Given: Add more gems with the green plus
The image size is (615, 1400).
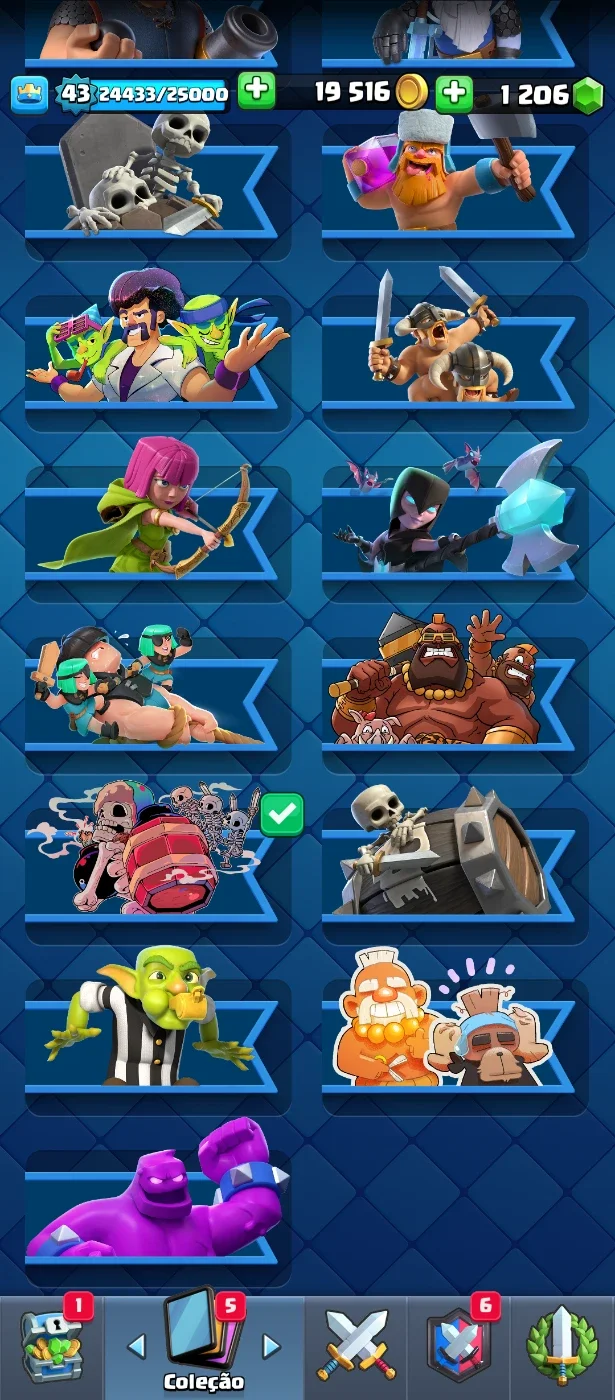Looking at the screenshot, I should coord(454,93).
